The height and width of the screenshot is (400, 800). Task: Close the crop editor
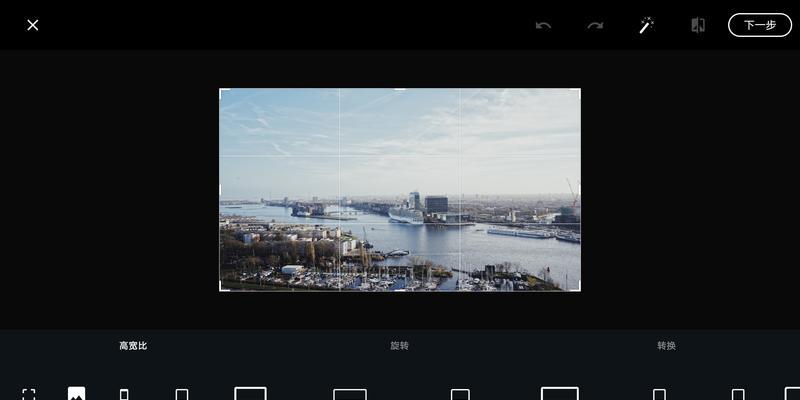(x=33, y=25)
